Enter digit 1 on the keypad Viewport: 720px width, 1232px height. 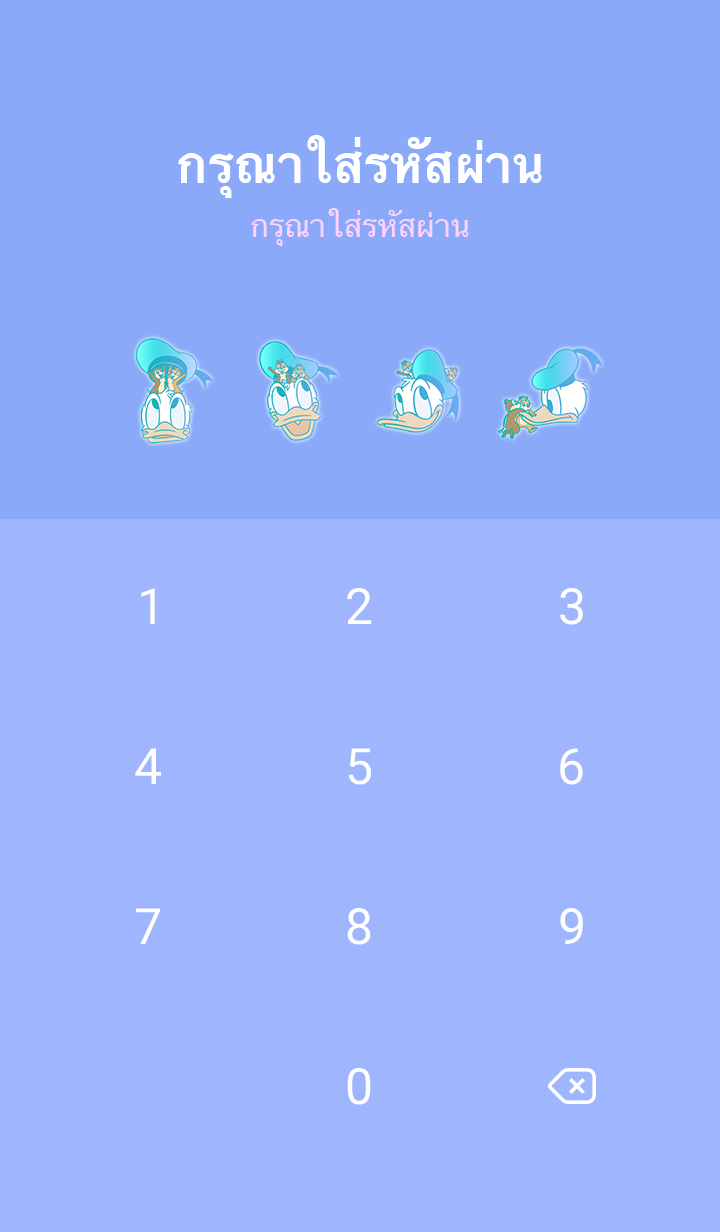(149, 607)
